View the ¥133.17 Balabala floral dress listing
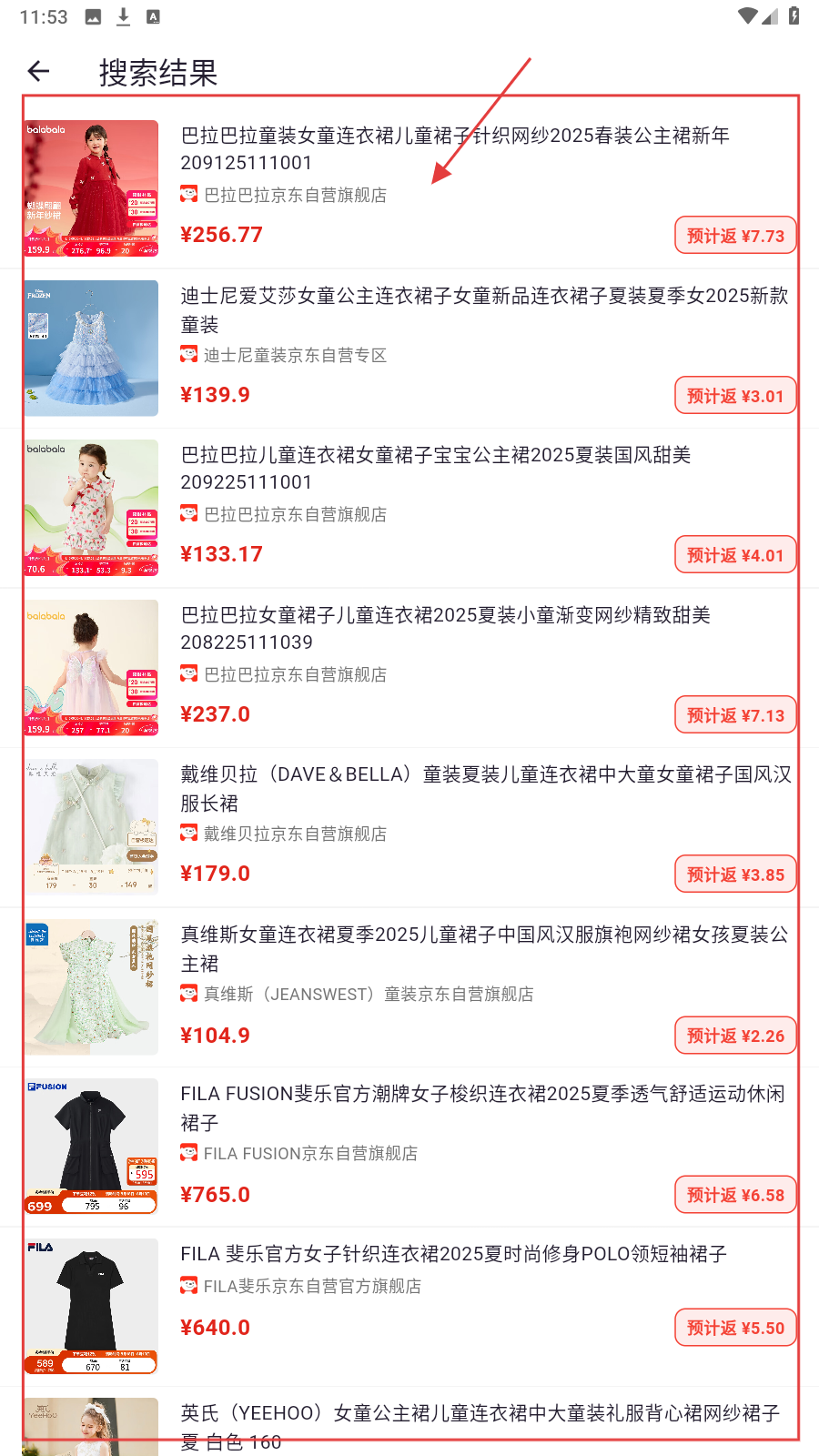Screen dimensions: 819x1456 click(435, 468)
